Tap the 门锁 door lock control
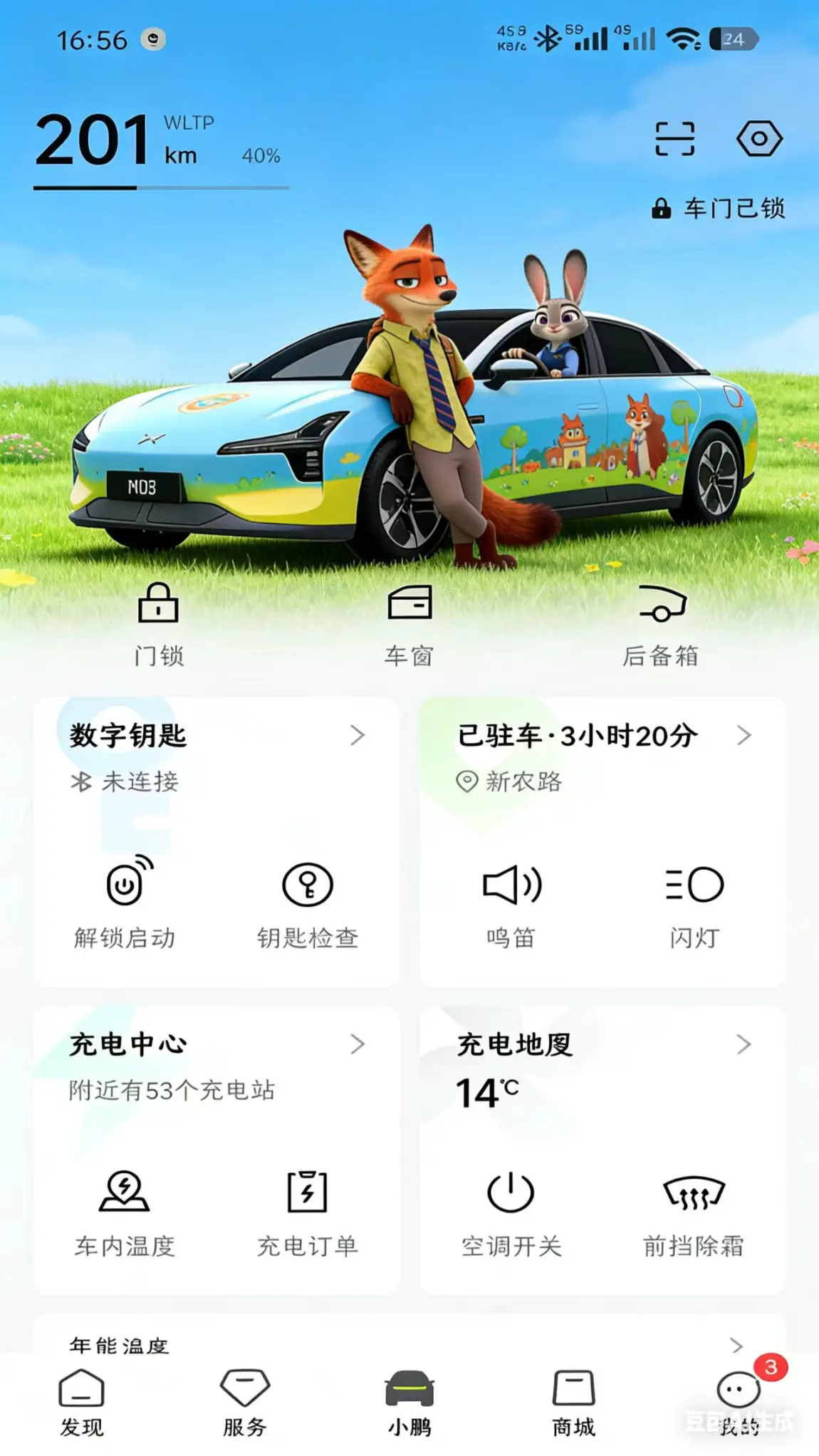 pos(159,625)
